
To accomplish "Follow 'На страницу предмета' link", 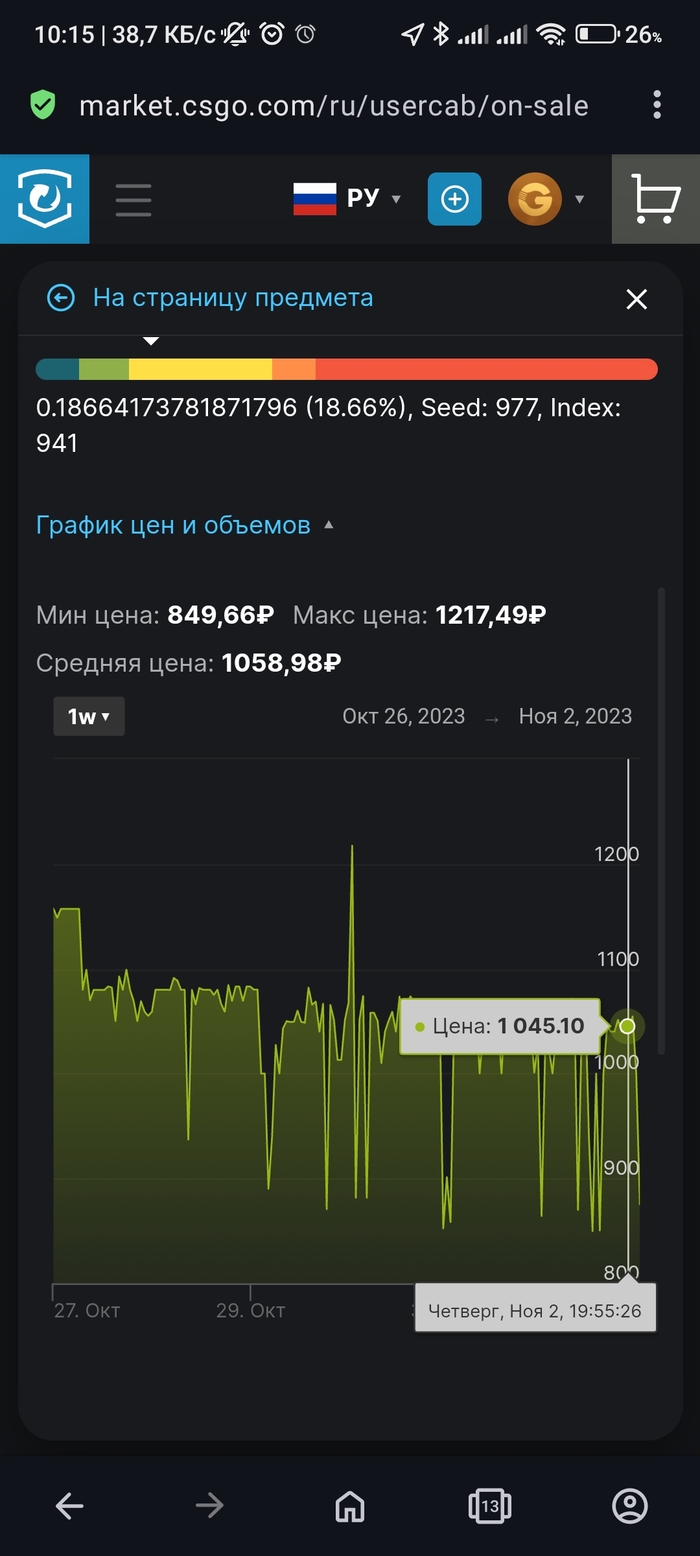I will pos(232,297).
